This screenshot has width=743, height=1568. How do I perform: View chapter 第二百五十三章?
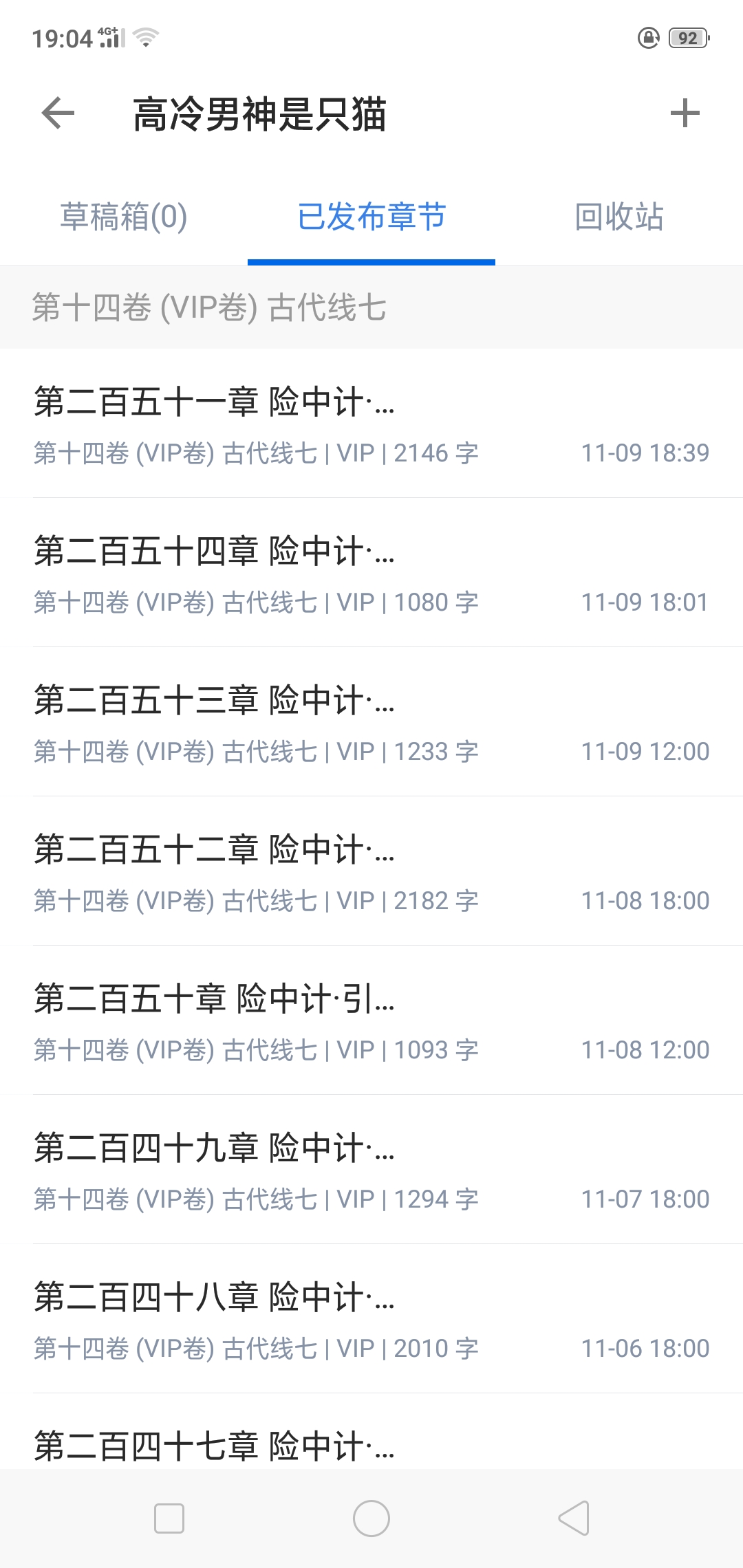(371, 722)
